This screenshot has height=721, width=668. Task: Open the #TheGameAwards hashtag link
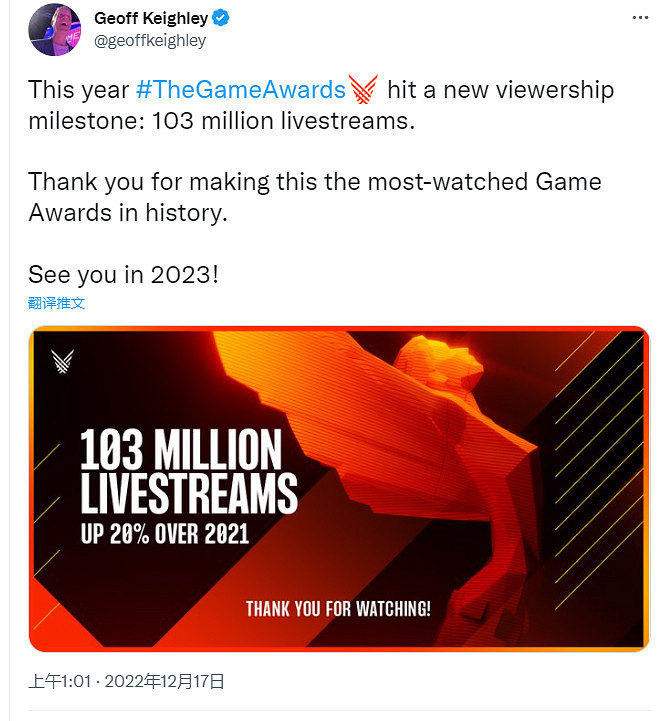click(240, 90)
